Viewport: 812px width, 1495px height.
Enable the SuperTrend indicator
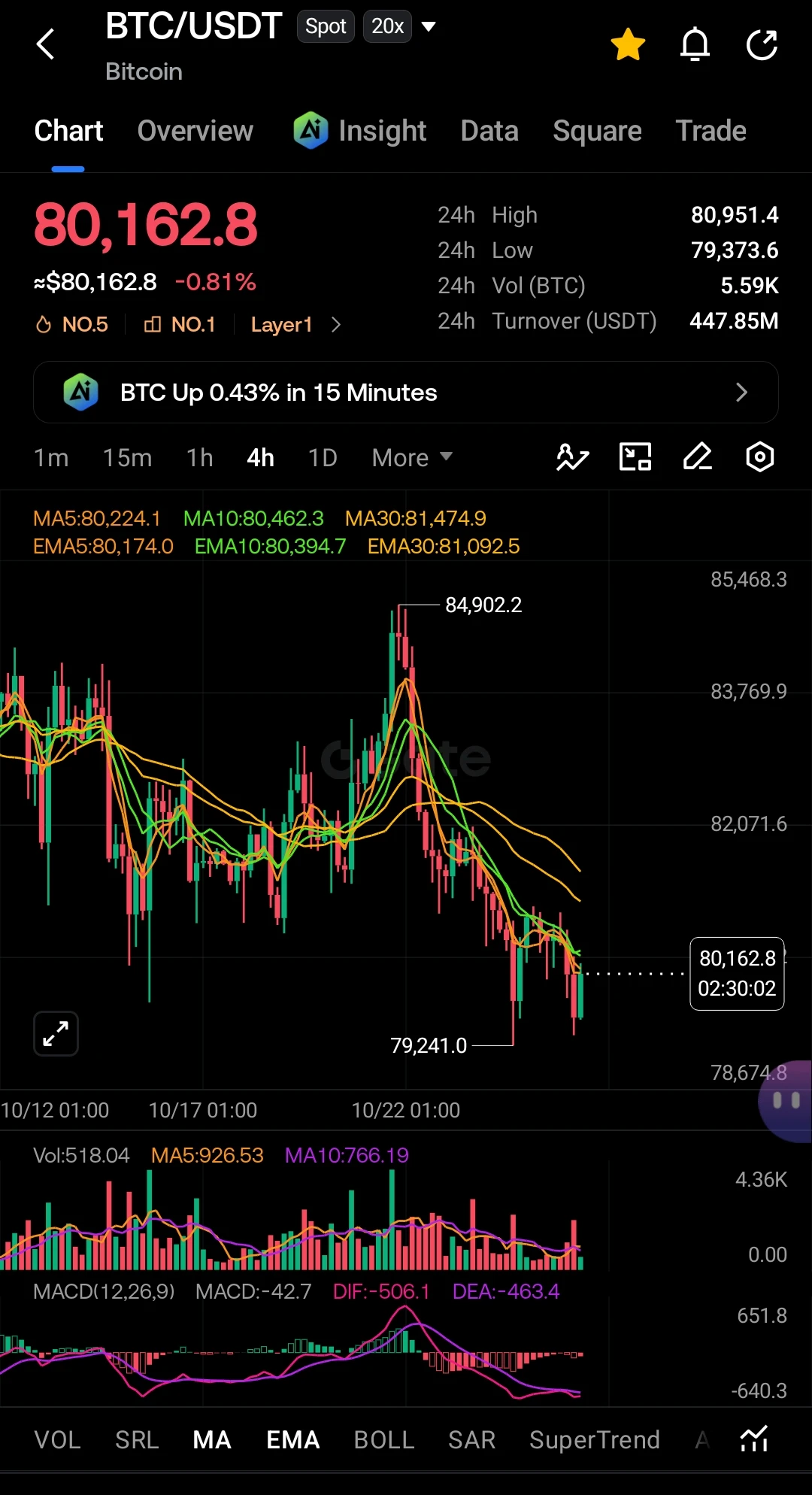594,1439
